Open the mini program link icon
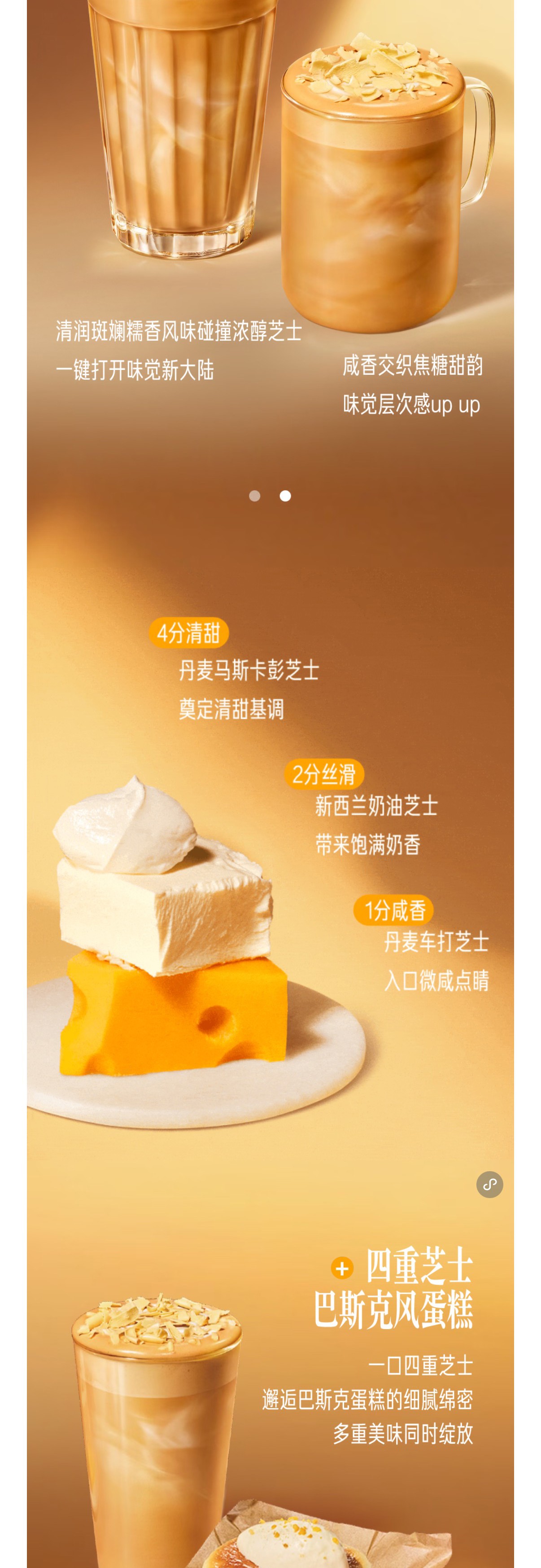 (x=489, y=1185)
